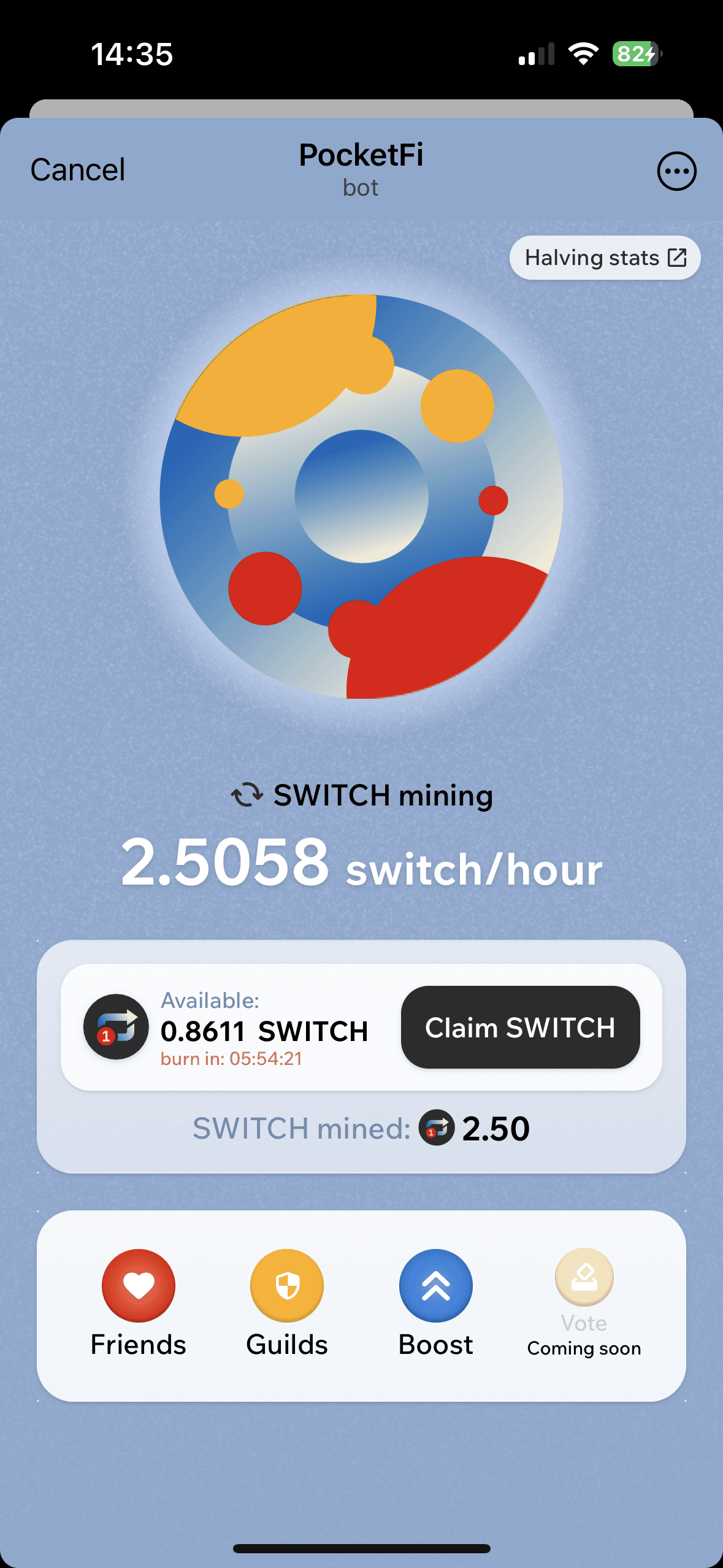Claim SWITCH tokens
Image resolution: width=723 pixels, height=1568 pixels.
click(520, 1028)
